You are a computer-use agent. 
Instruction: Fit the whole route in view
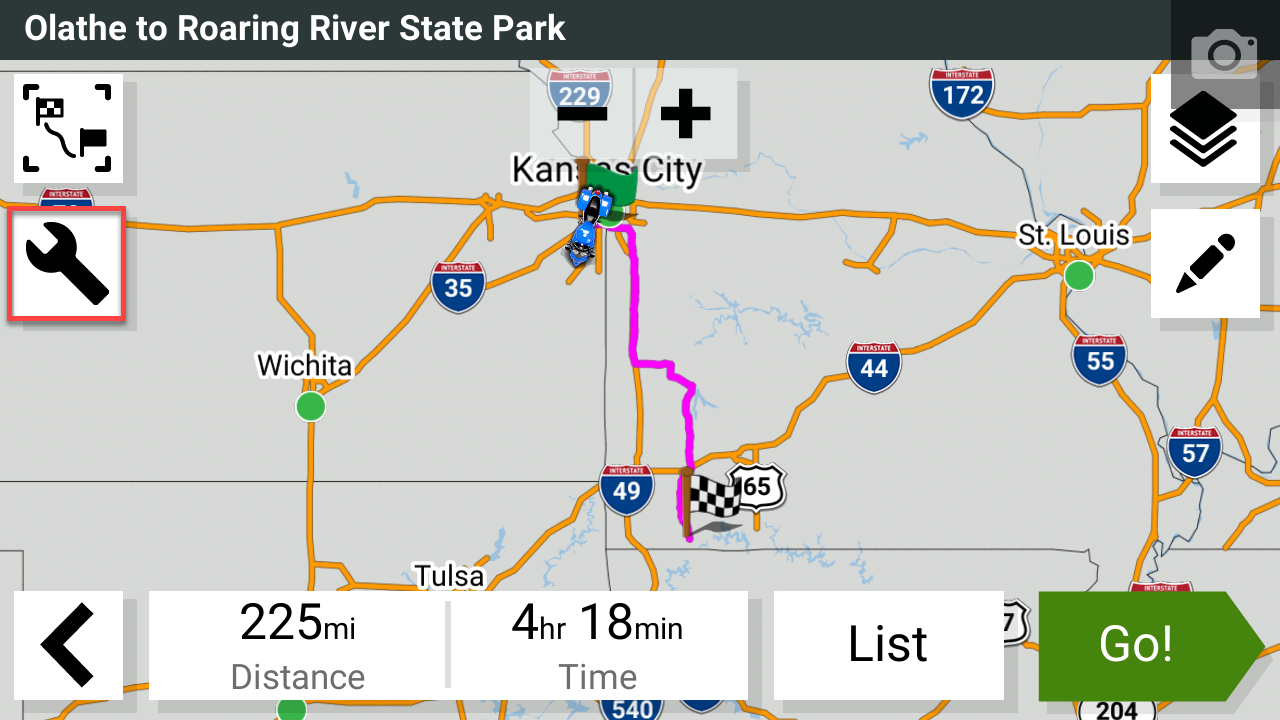tap(68, 128)
